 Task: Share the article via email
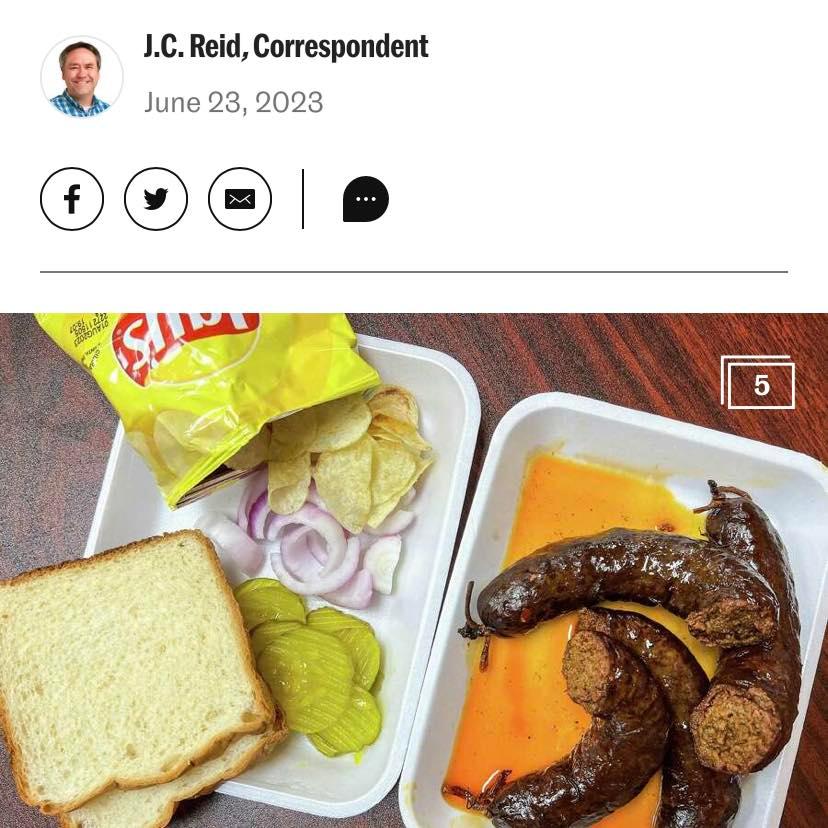[x=240, y=199]
